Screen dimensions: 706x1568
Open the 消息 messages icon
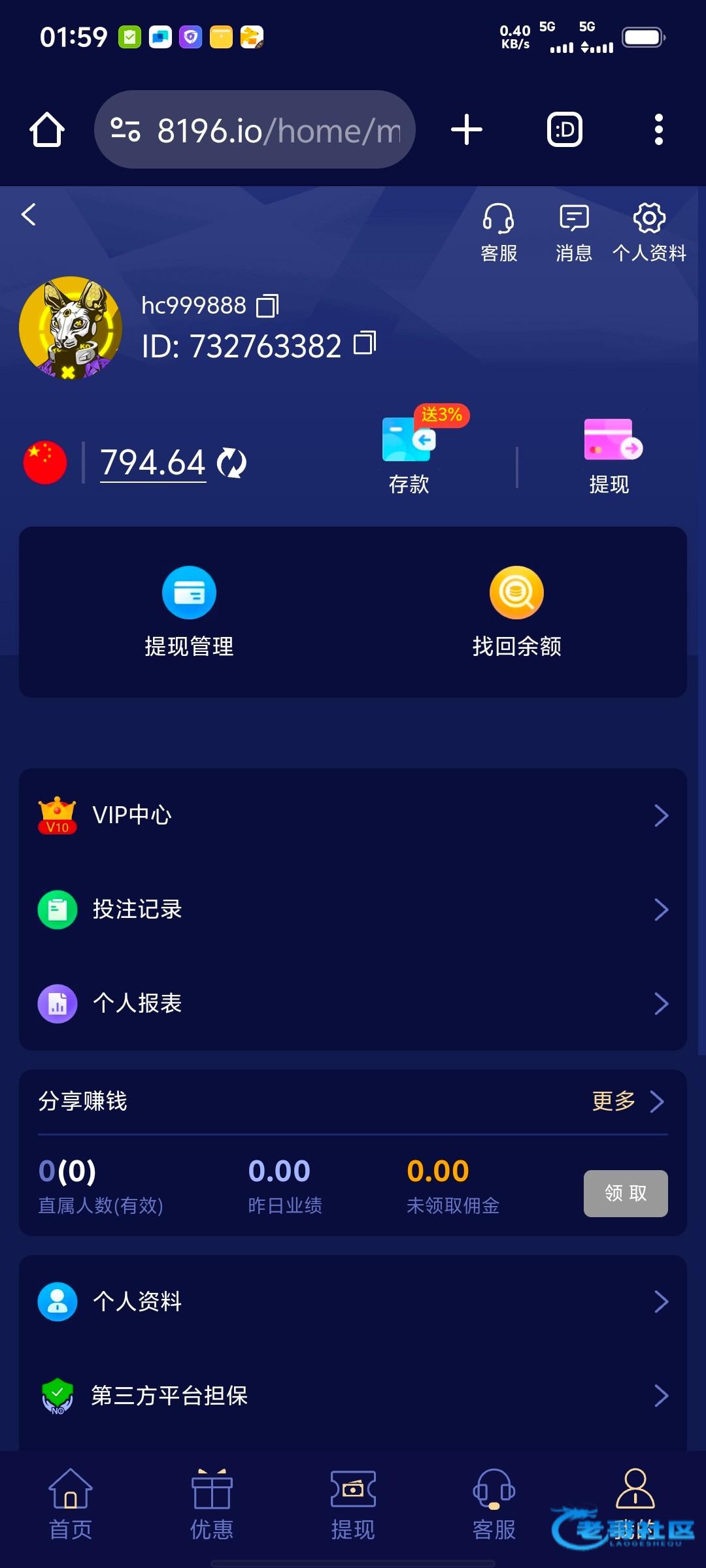574,232
